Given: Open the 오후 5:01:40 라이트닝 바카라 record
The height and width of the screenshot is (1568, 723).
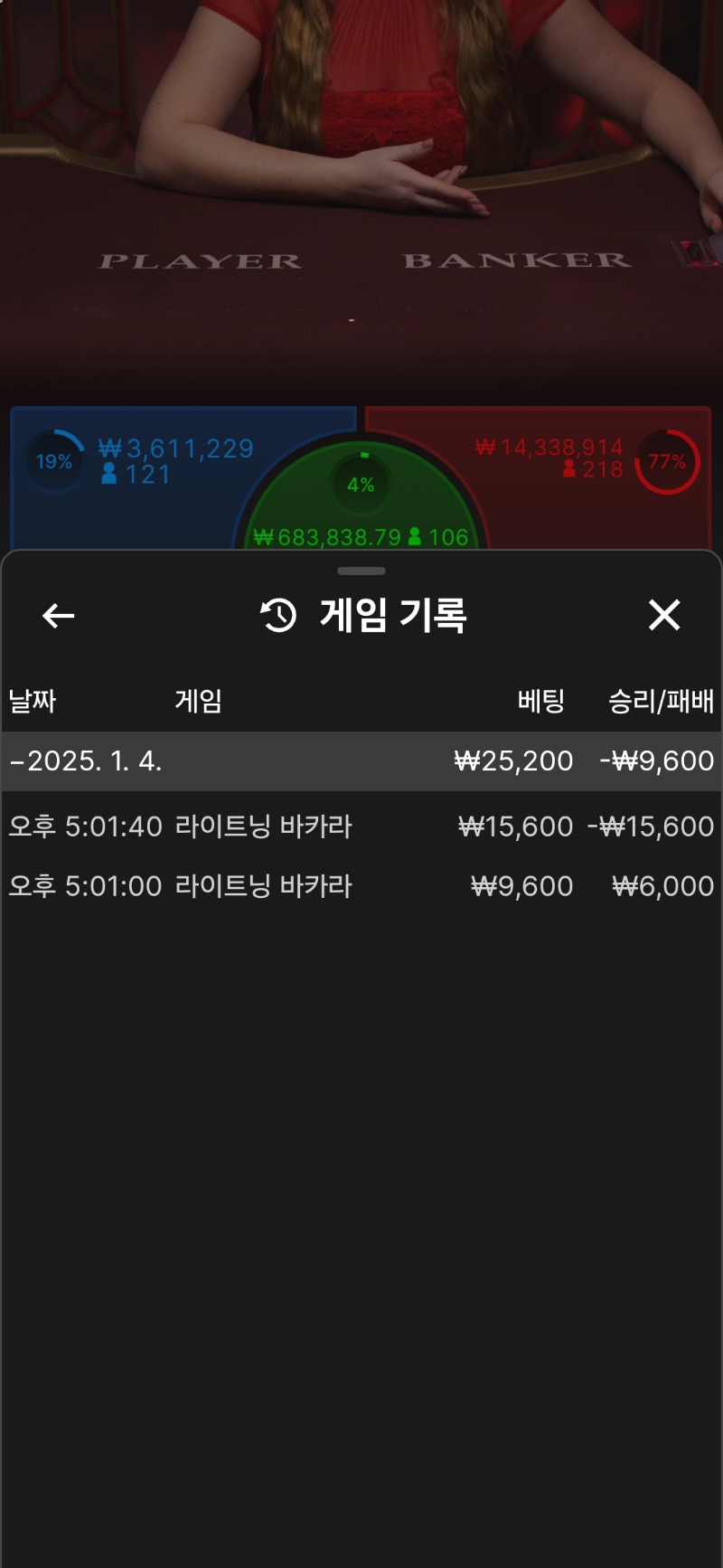Looking at the screenshot, I should pyautogui.click(x=361, y=827).
